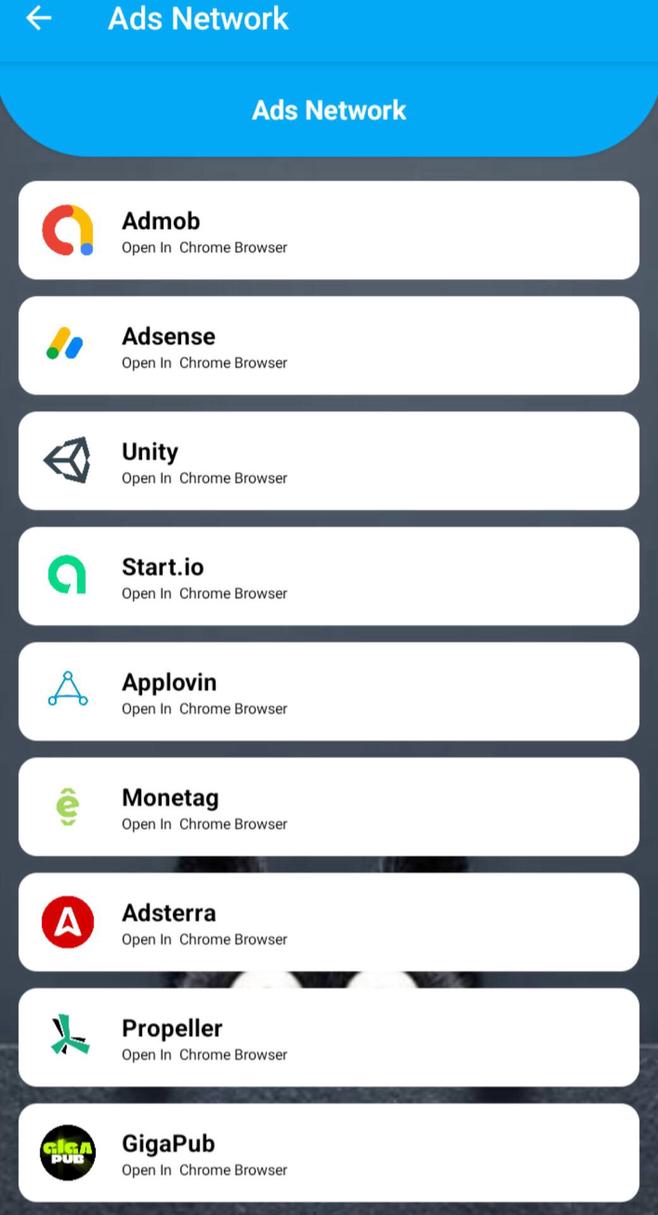Choose the Applovin entry
The width and height of the screenshot is (658, 1215).
click(328, 691)
